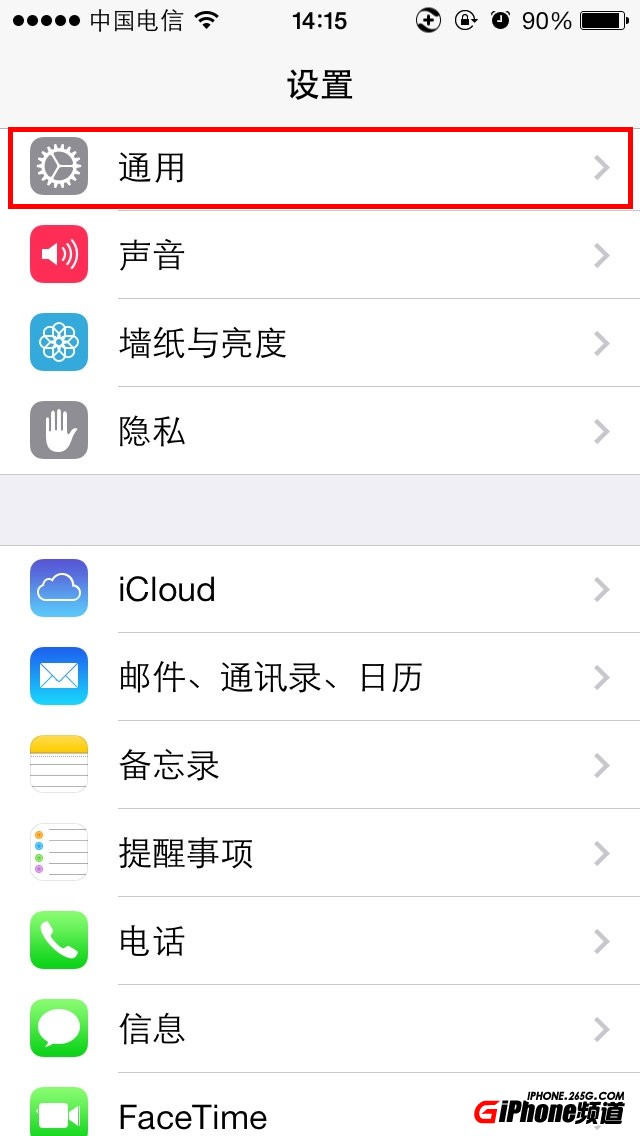Go to 墙纸与亮度 settings
Image resolution: width=640 pixels, height=1136 pixels.
point(320,343)
